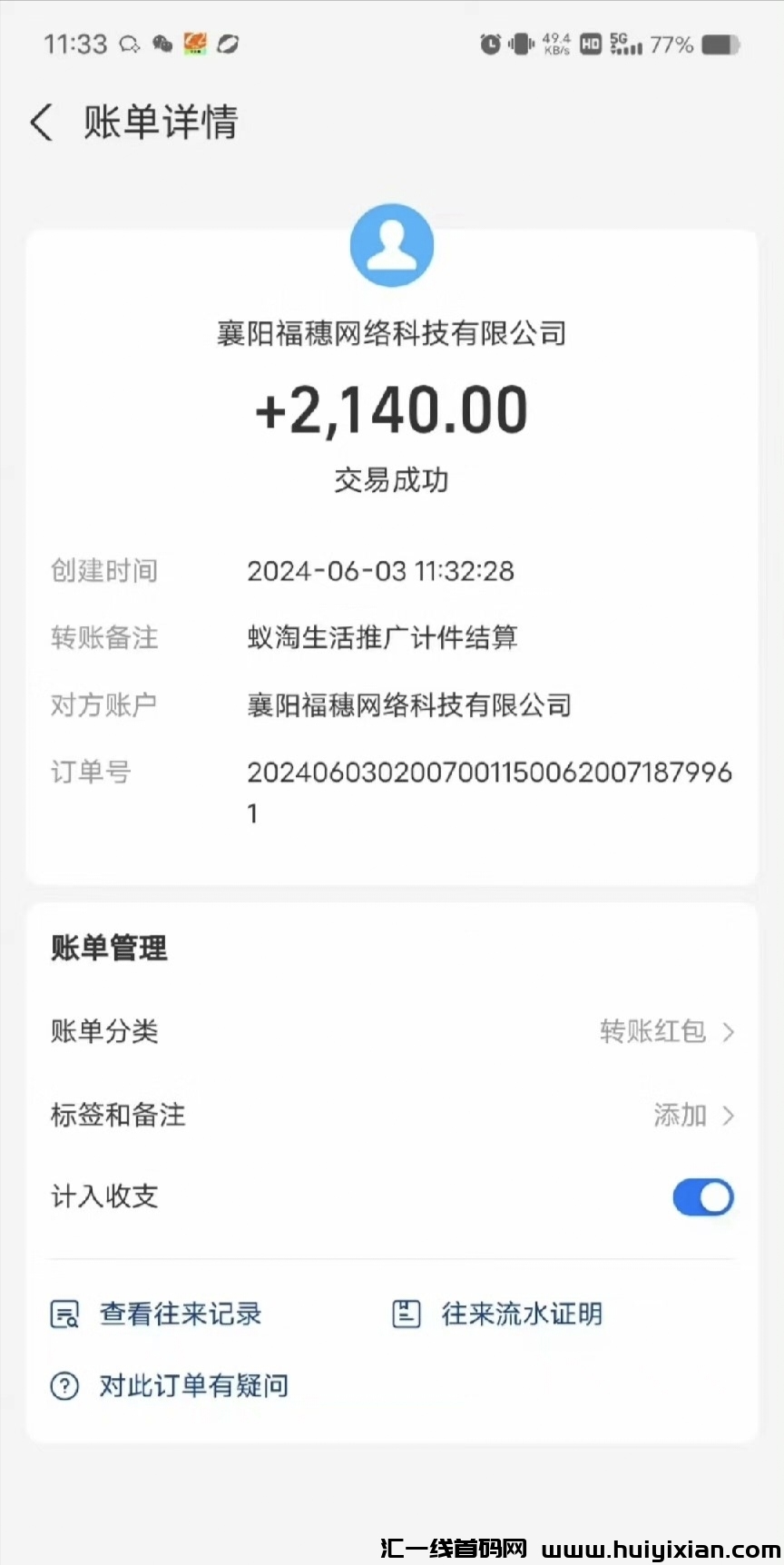784x1565 pixels.
Task: Open 查看往来记录 link
Action: (x=156, y=1314)
